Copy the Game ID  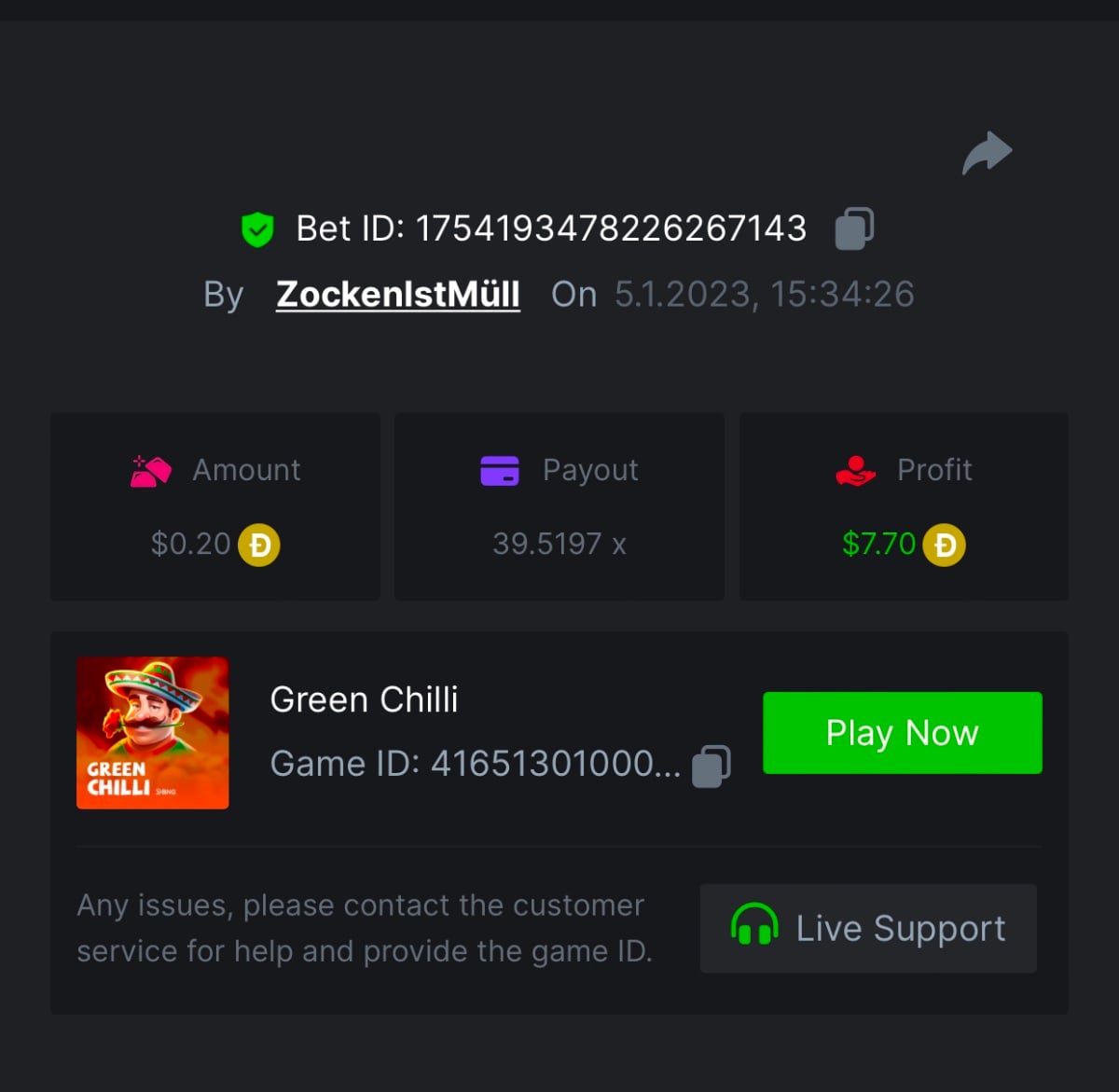pos(711,766)
